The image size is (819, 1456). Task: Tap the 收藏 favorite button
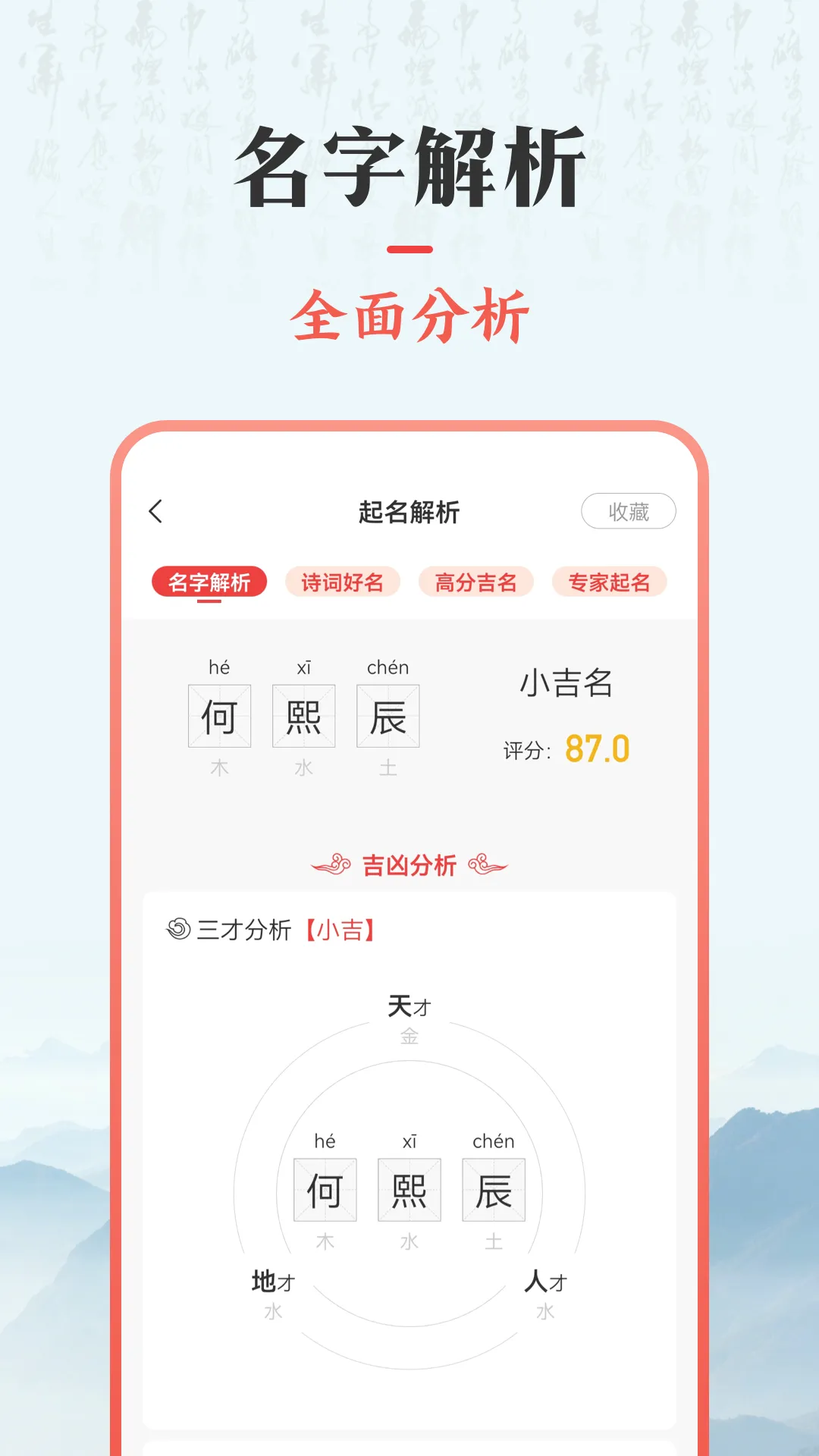[629, 512]
